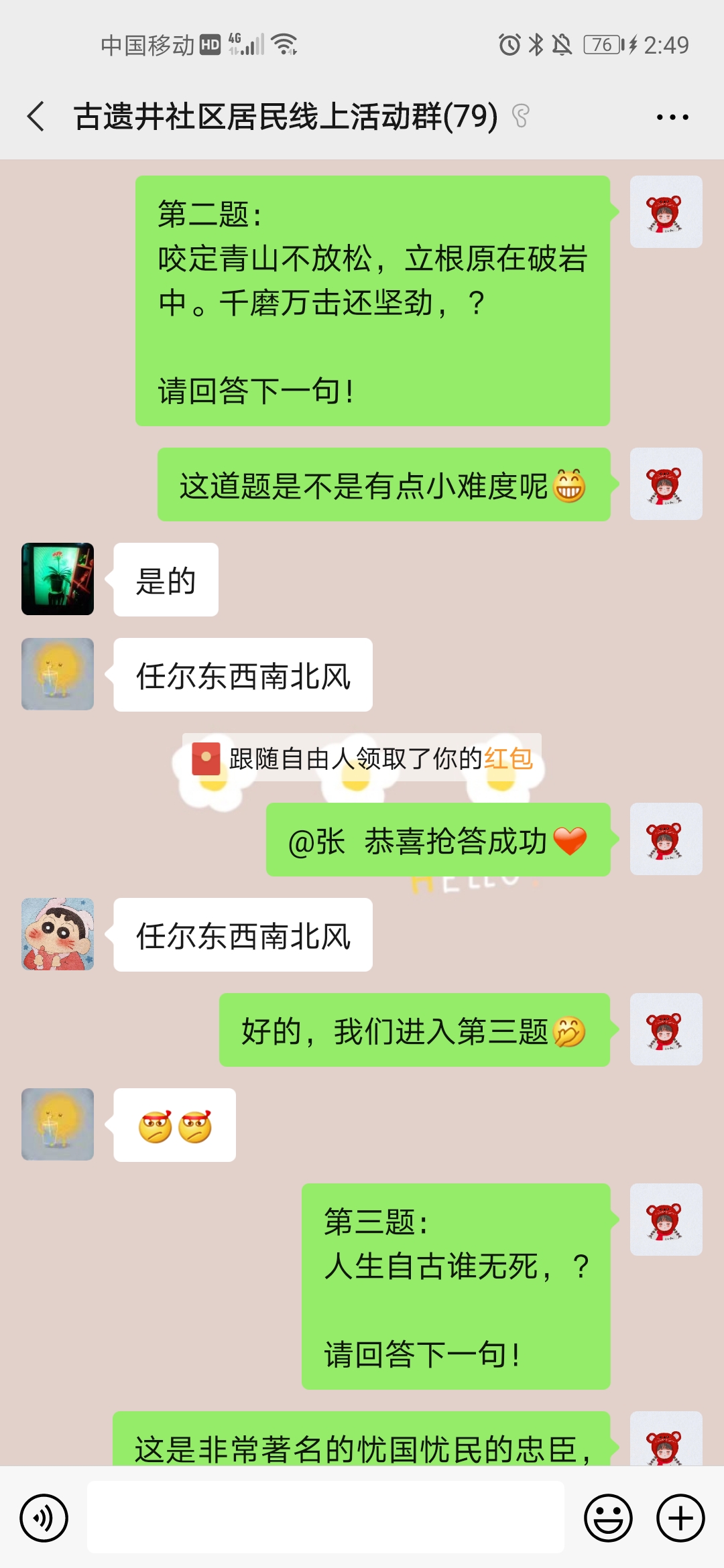Viewport: 724px width, 1568px height.
Task: Go back from the group chat
Action: (x=37, y=117)
